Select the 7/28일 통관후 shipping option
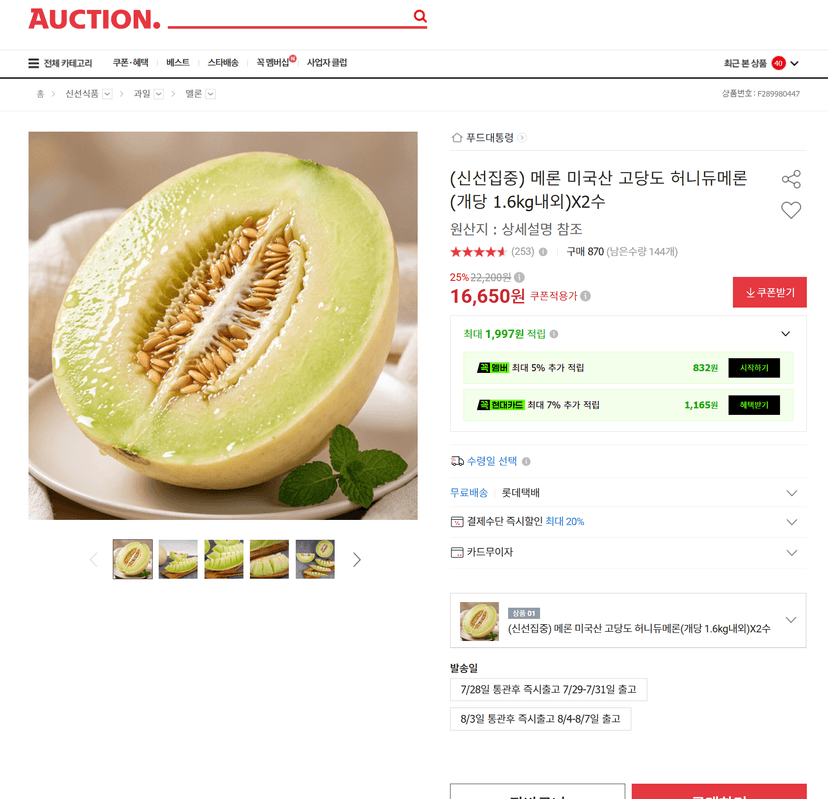The image size is (828, 799). [548, 690]
